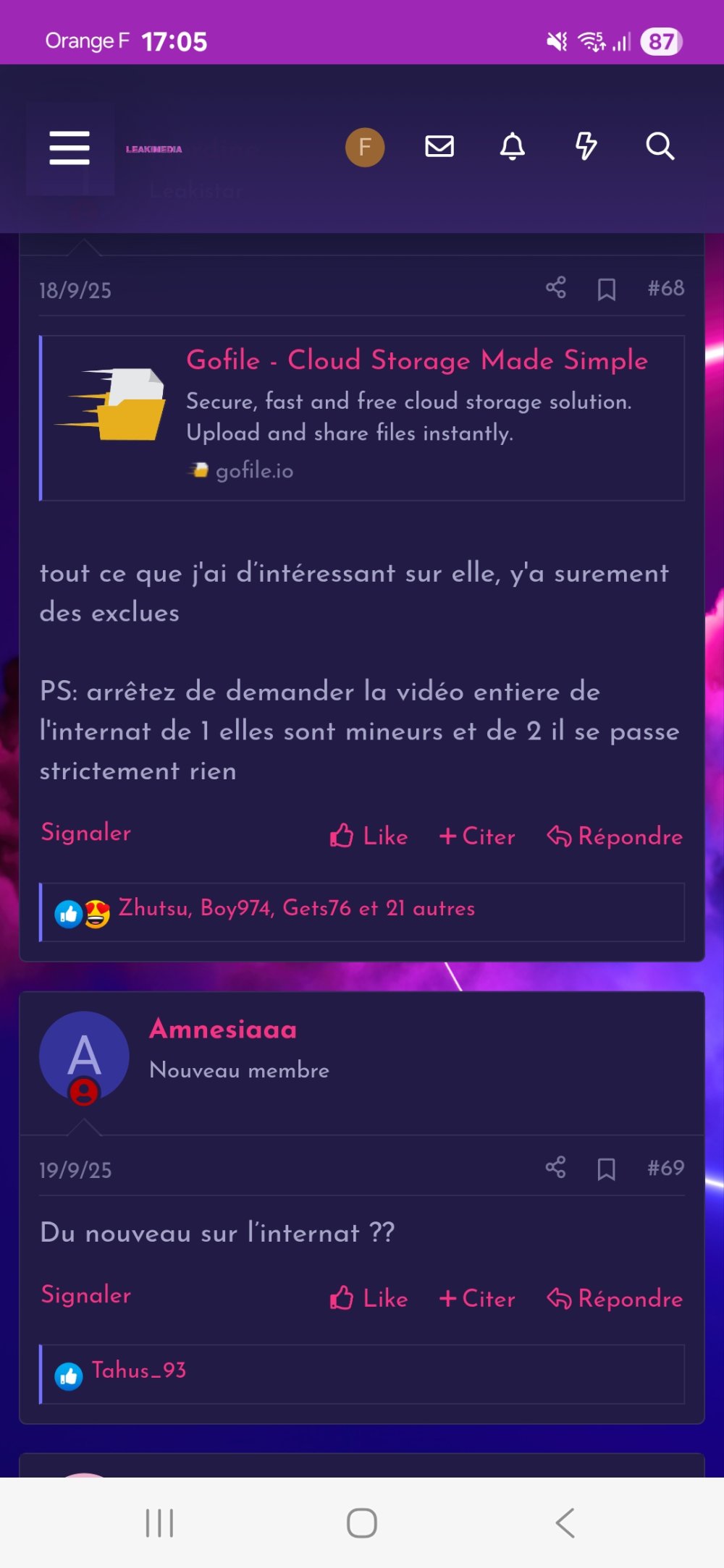Report post #68 via Signaler
Image resolution: width=724 pixels, height=1568 pixels.
86,833
